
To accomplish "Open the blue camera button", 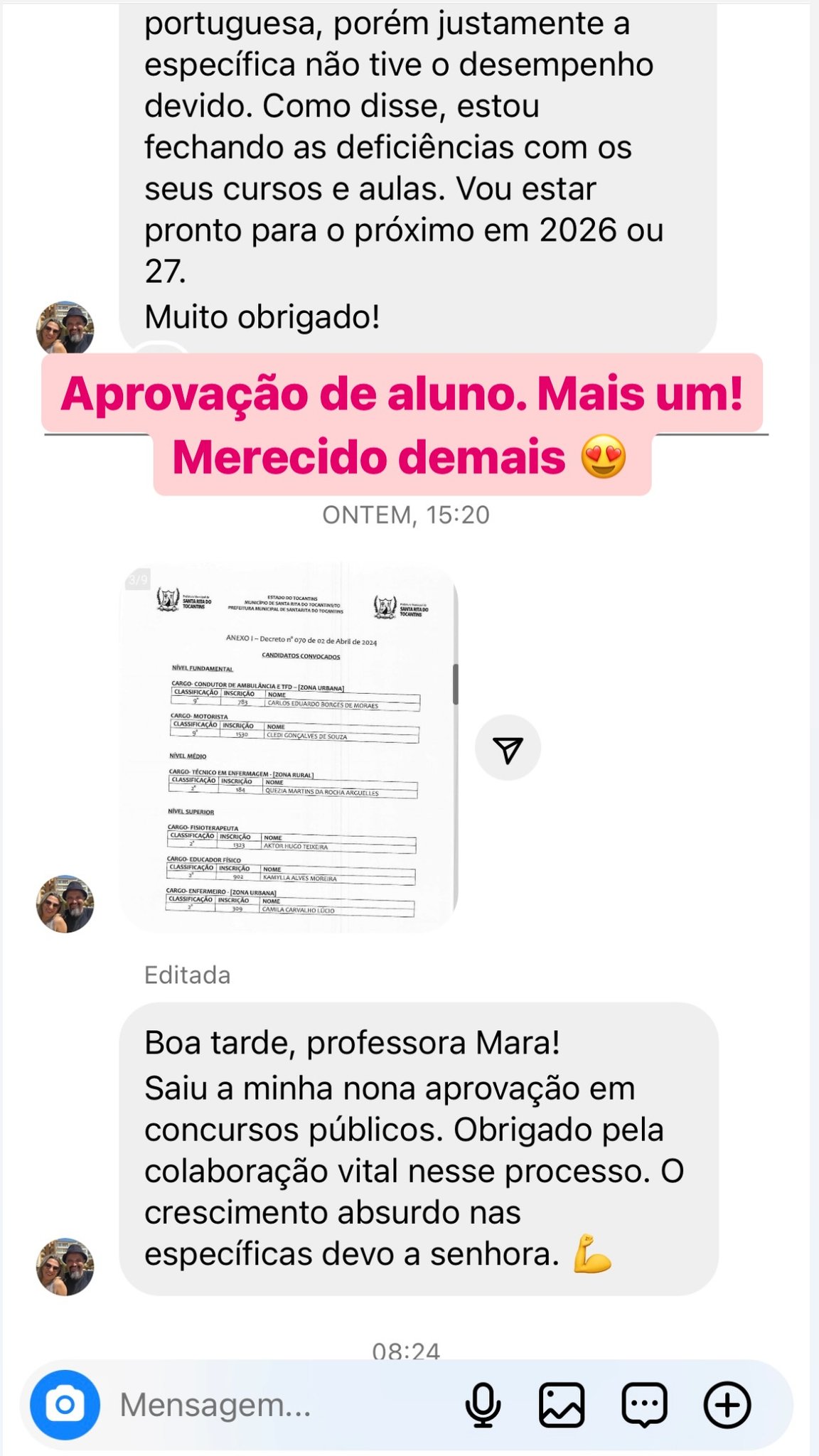I will point(65,1405).
